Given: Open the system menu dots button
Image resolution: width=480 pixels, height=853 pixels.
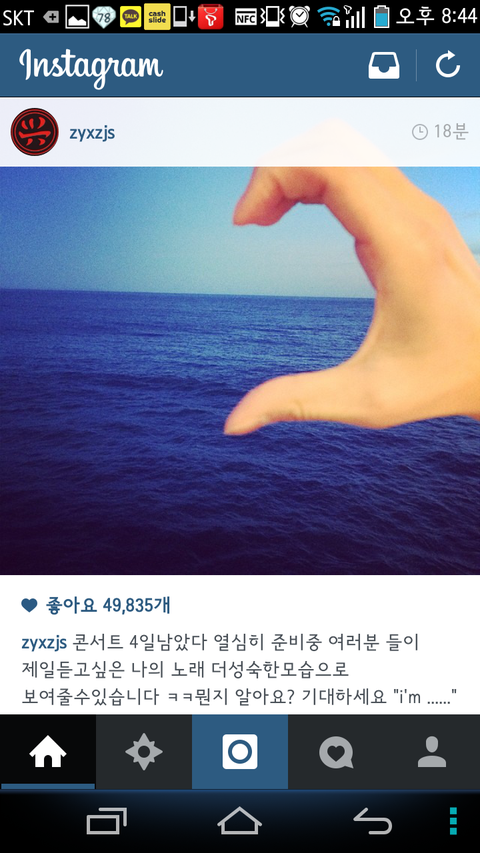Looking at the screenshot, I should 453,821.
